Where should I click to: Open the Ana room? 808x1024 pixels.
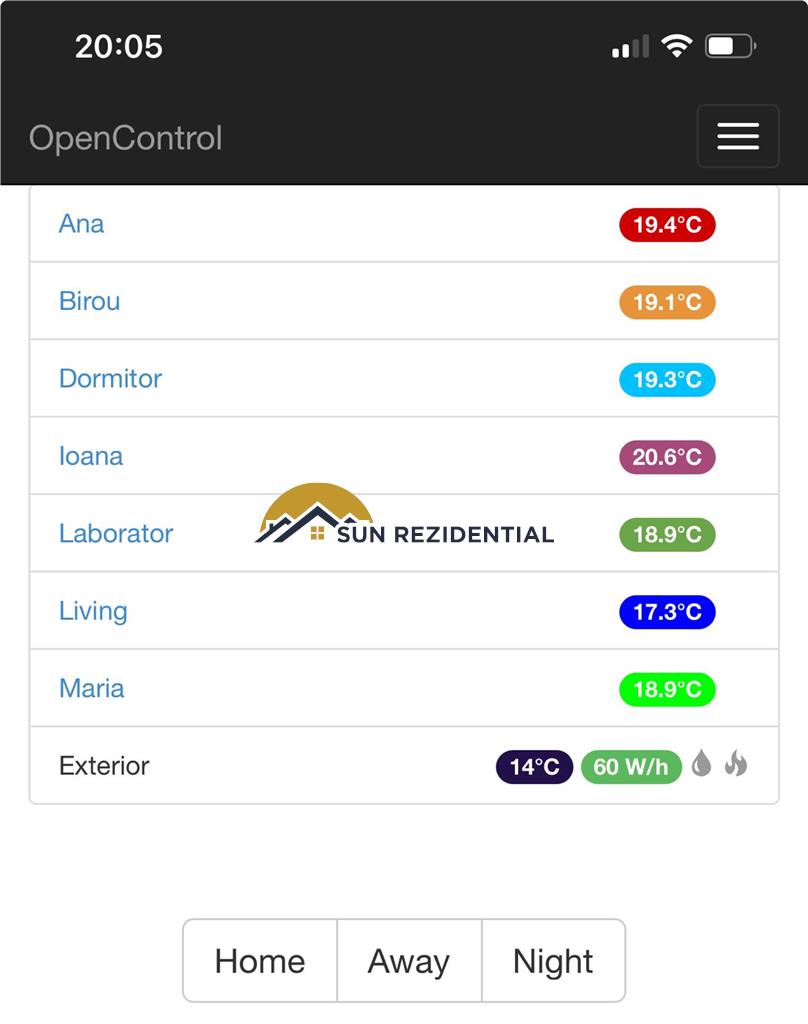pyautogui.click(x=82, y=224)
